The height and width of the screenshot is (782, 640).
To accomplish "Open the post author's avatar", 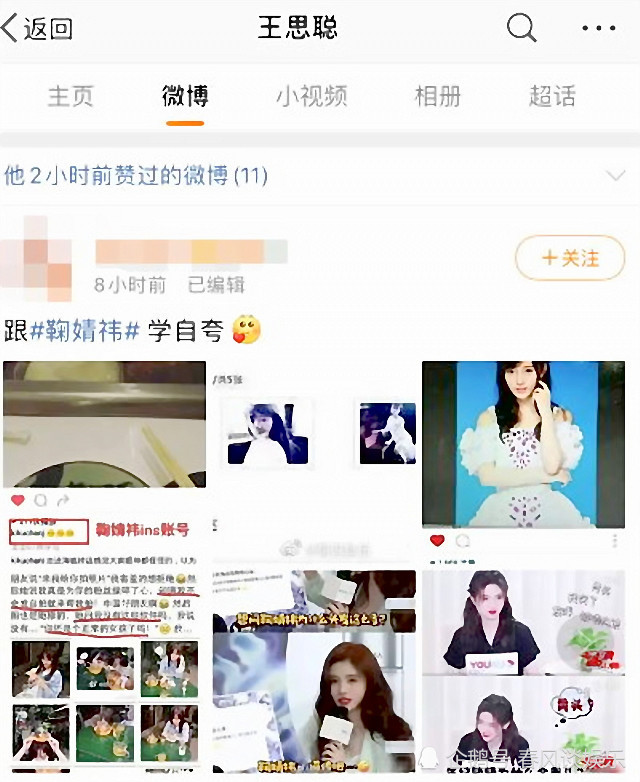I will coord(36,257).
